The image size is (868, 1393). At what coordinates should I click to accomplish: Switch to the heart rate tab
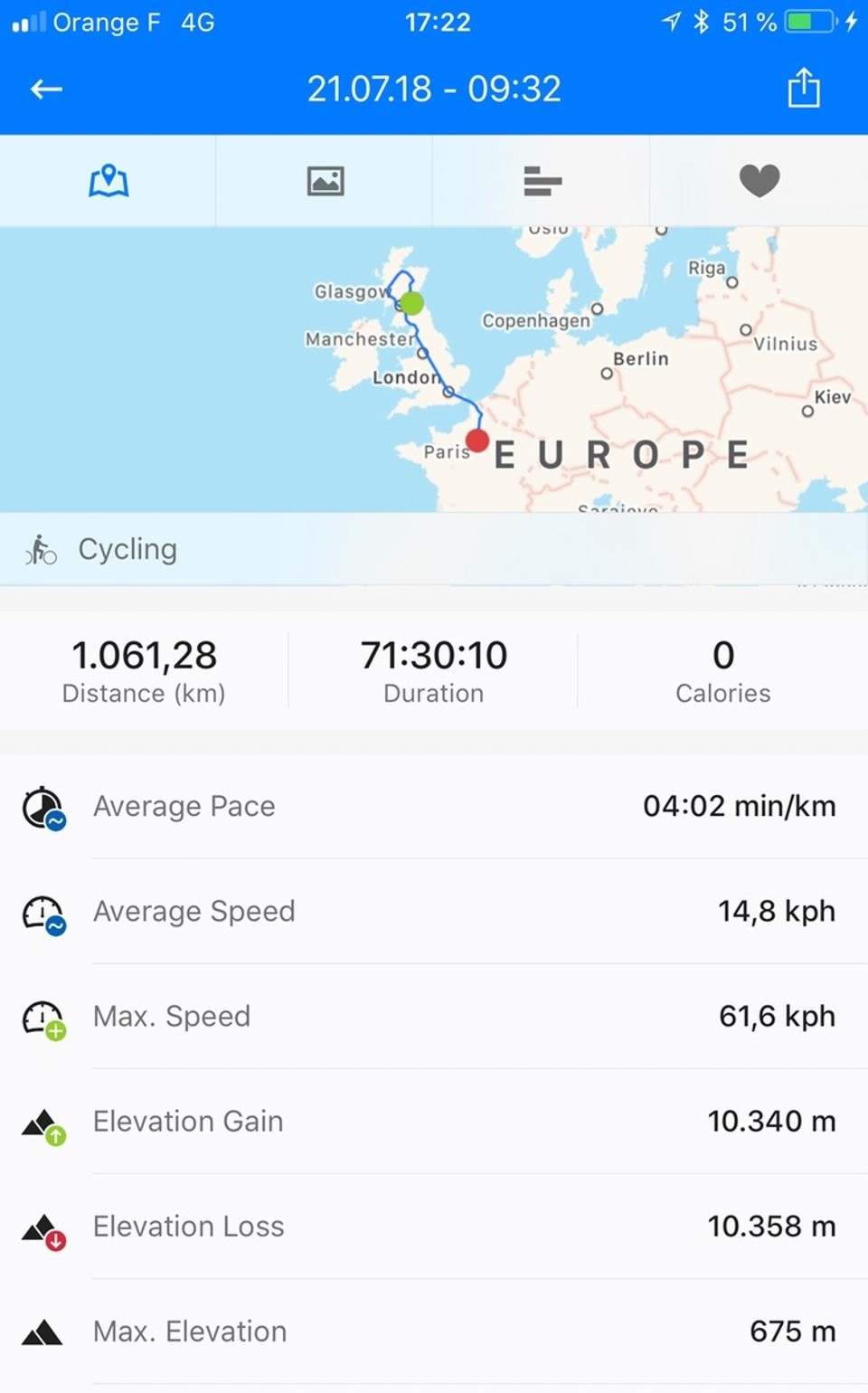759,181
